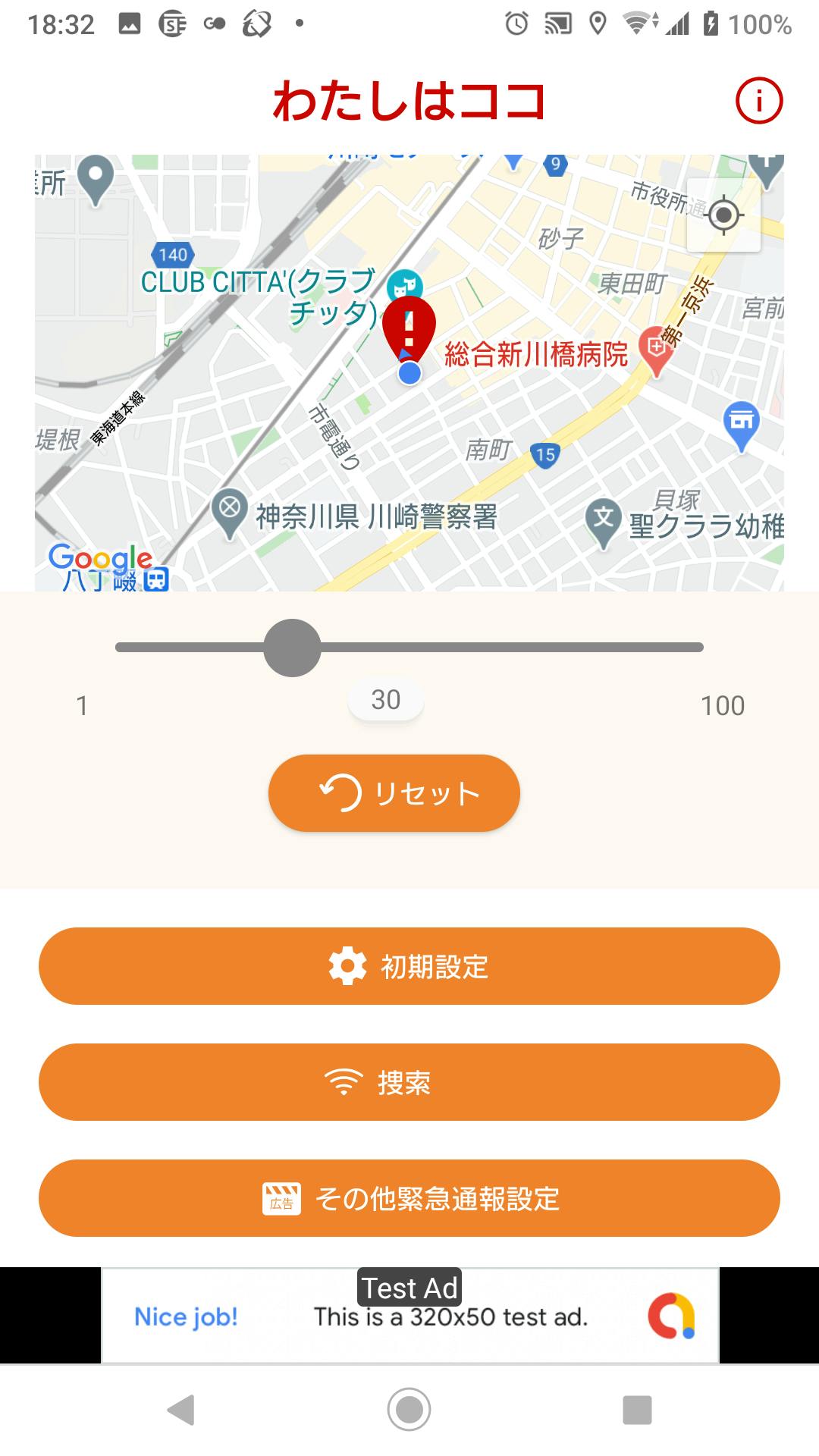Open the info icon in the header
The image size is (819, 1456).
[758, 100]
